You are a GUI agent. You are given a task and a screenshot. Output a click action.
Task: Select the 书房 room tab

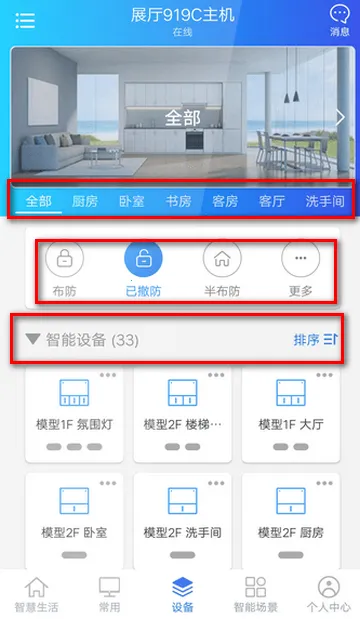coord(178,201)
